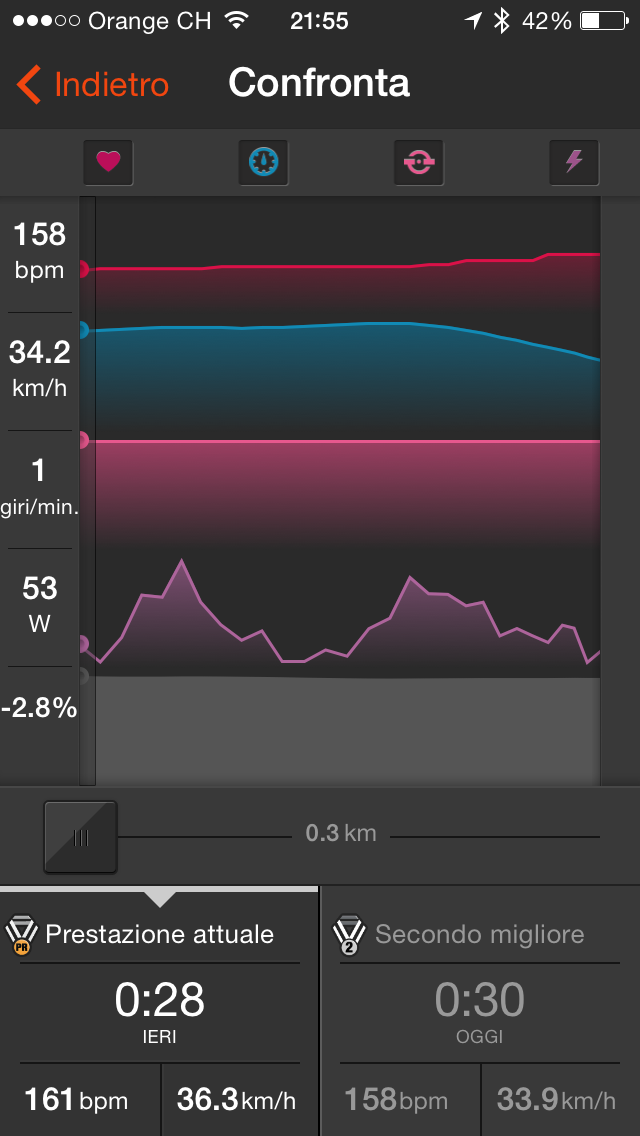Toggle the heart rate graph icon
Viewport: 640px width, 1136px height.
[x=108, y=162]
